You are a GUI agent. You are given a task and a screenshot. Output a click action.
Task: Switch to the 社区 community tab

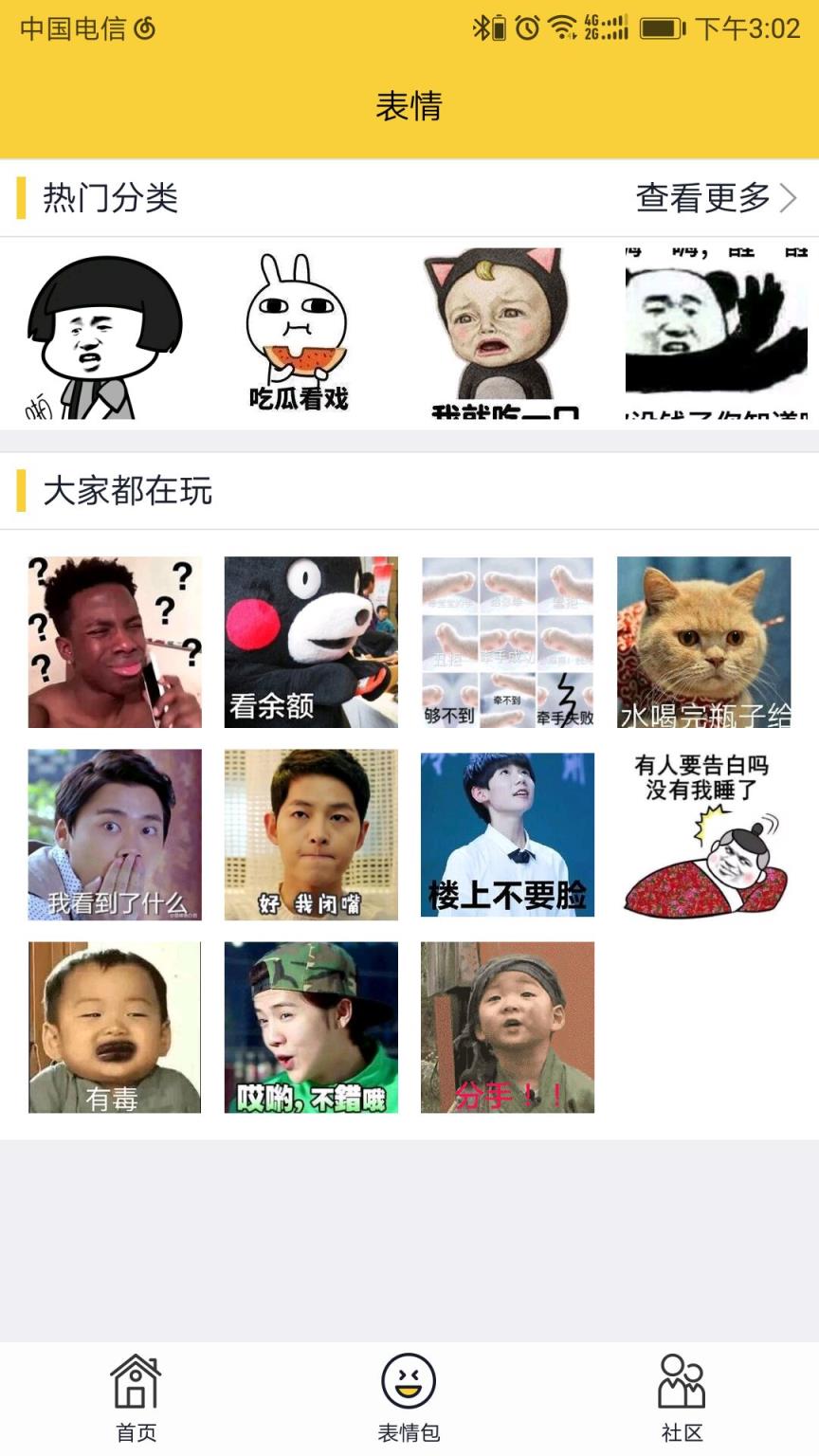click(682, 1397)
